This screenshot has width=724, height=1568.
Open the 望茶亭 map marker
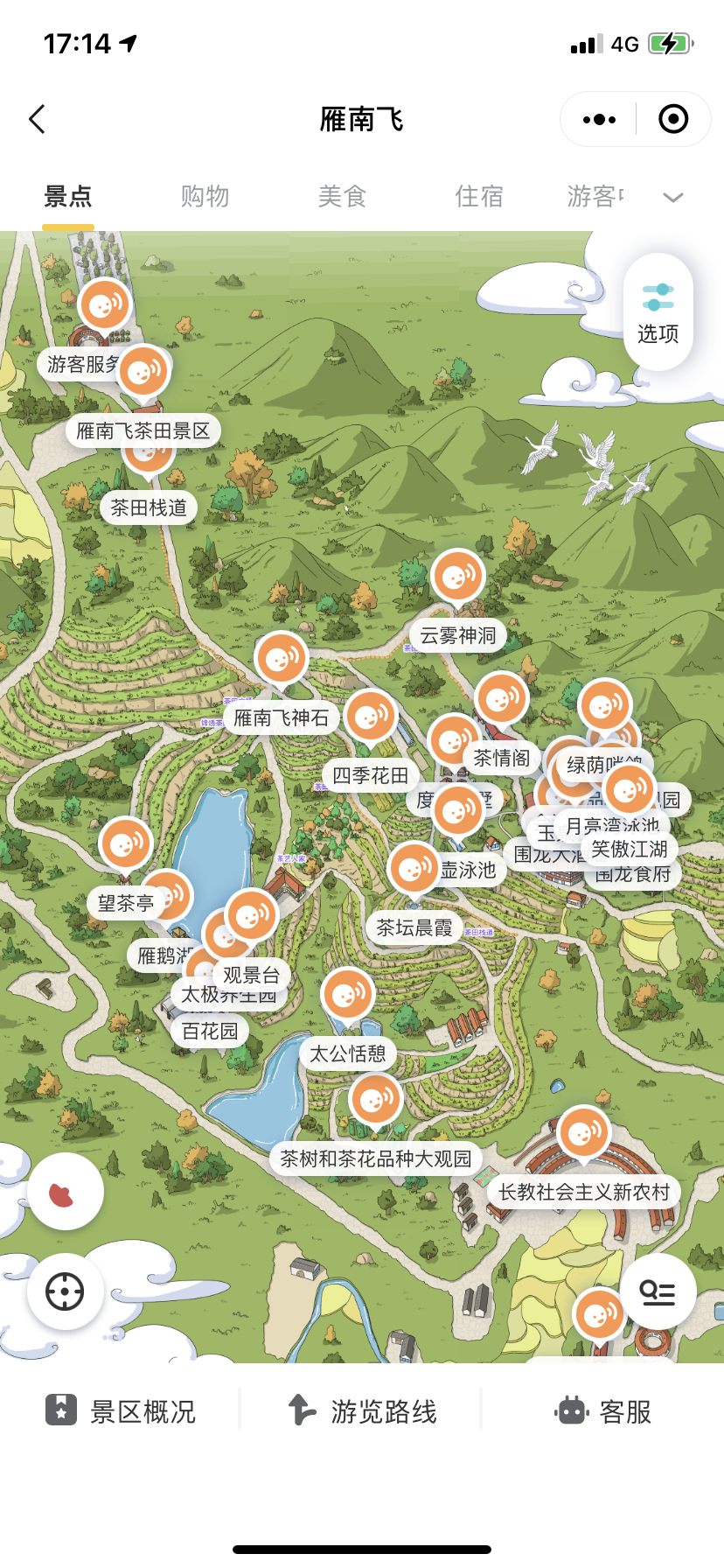[x=126, y=844]
